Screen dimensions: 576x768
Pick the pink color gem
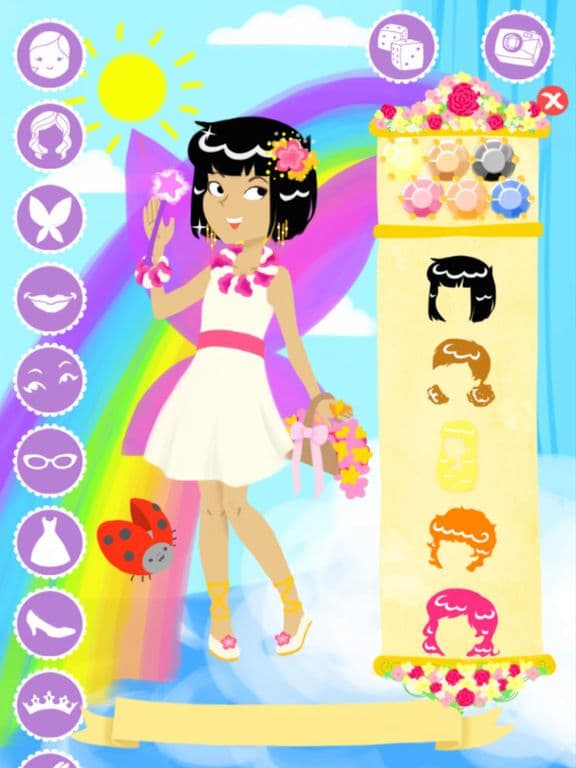click(422, 197)
